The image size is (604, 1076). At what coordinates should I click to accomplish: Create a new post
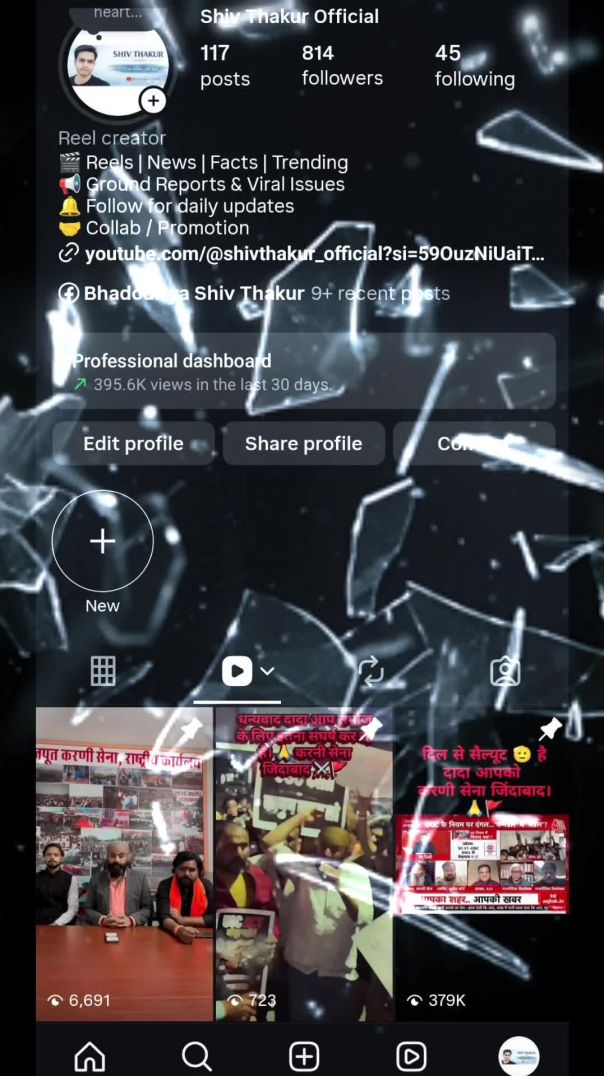point(304,1056)
